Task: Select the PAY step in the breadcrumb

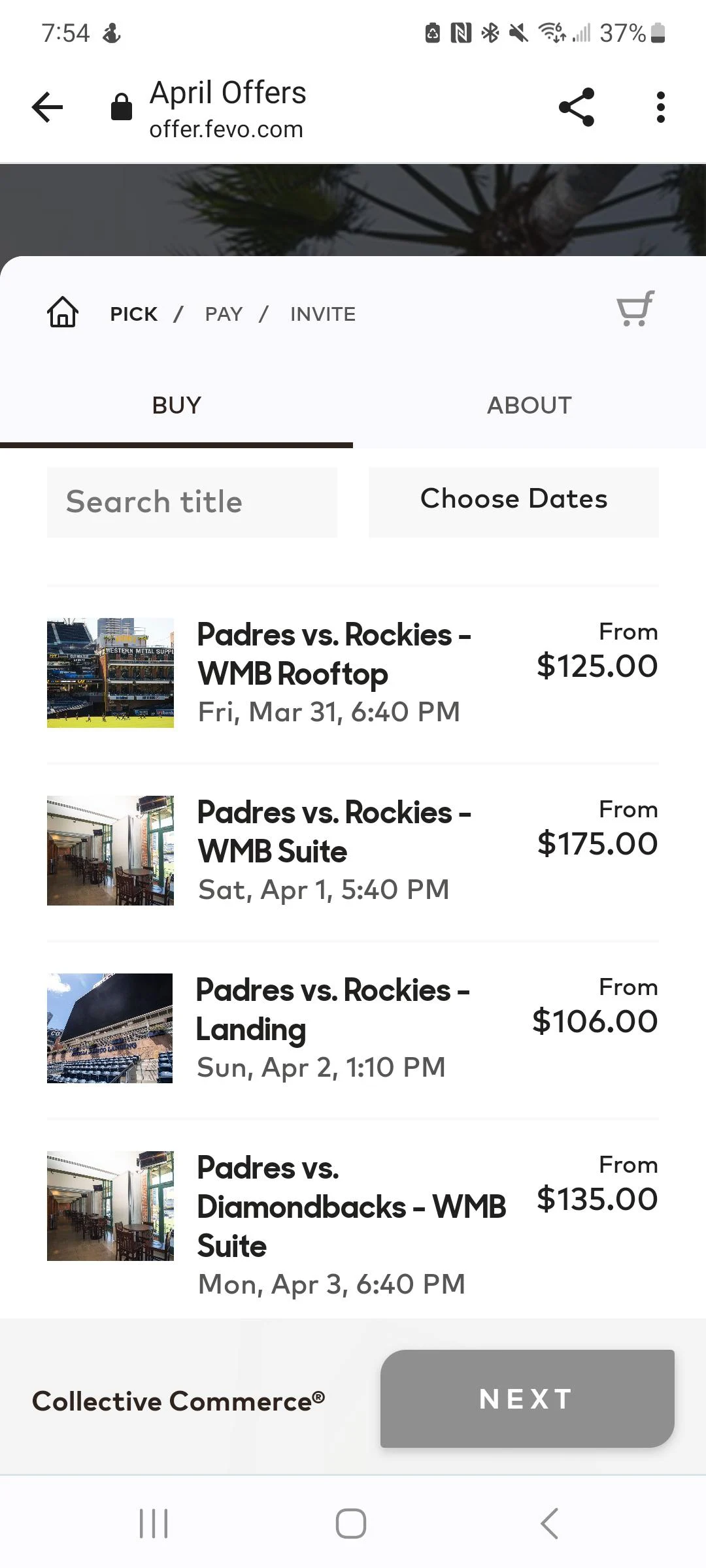Action: coord(223,314)
